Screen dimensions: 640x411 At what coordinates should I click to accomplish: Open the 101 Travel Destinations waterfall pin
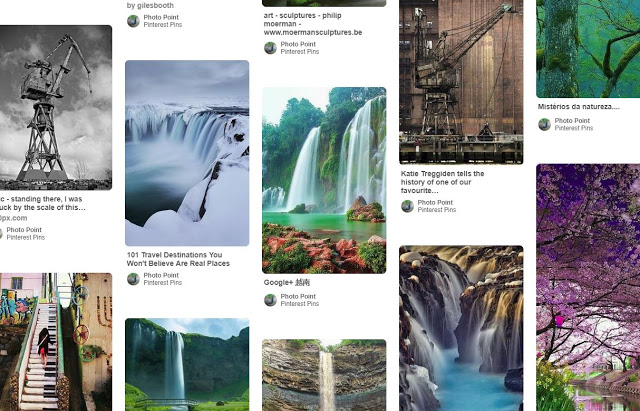(x=187, y=153)
